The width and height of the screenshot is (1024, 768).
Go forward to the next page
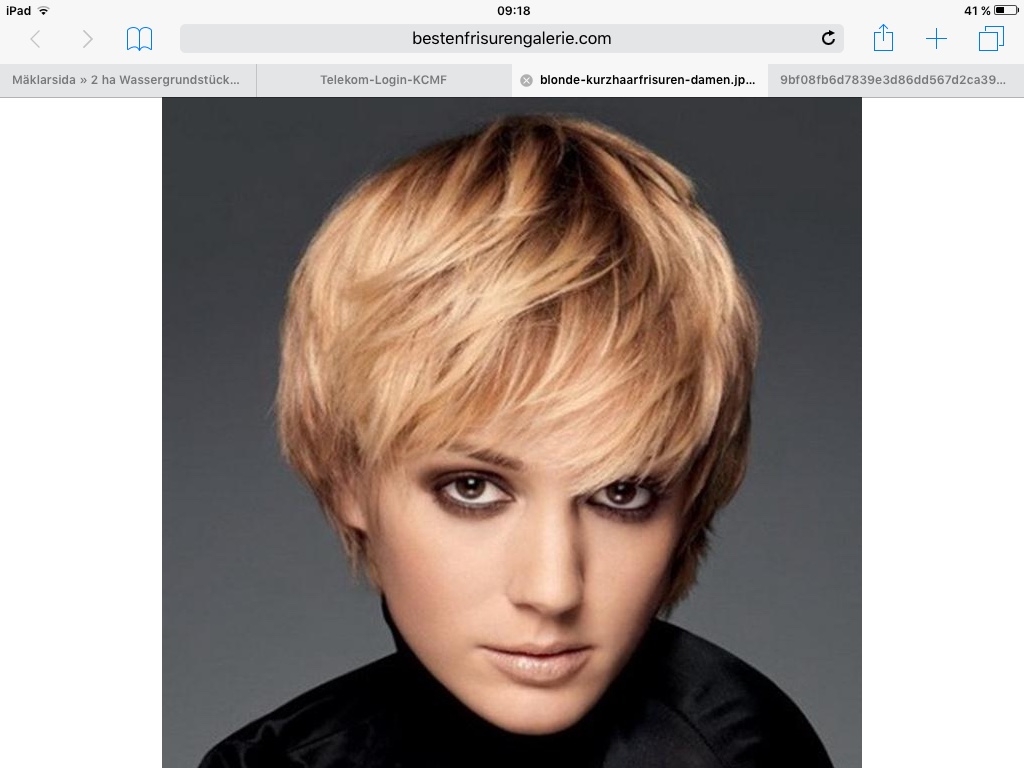(87, 39)
